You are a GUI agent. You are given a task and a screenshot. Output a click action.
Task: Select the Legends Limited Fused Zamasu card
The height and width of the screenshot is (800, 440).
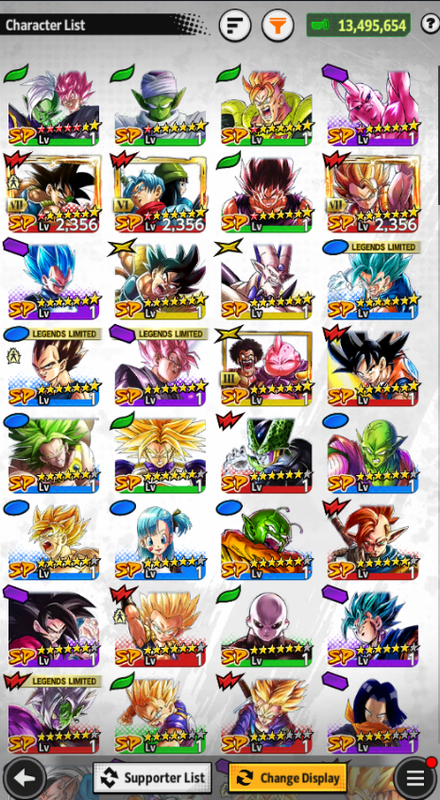(54, 714)
